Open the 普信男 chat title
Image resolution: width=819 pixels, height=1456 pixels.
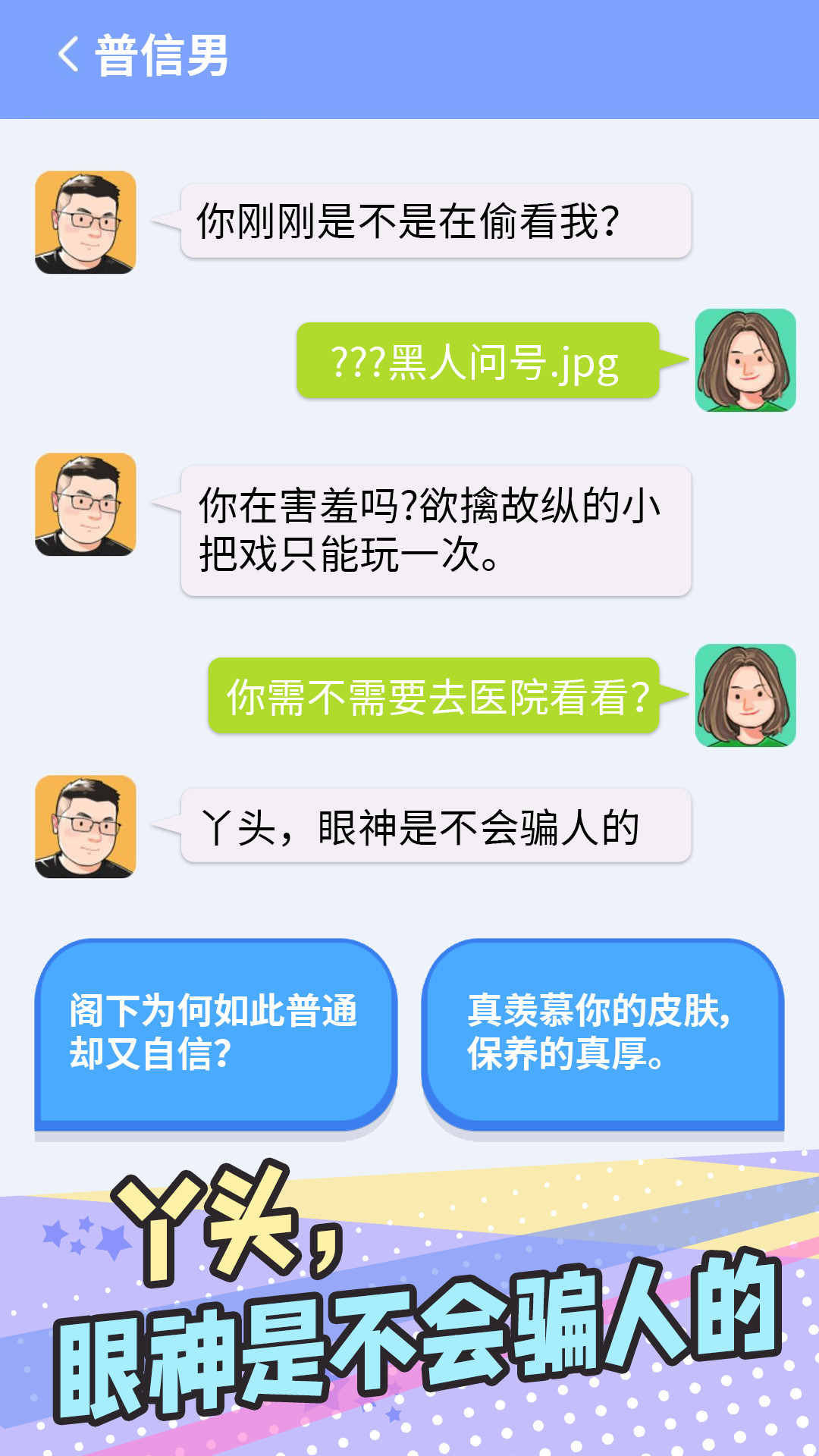click(x=159, y=57)
